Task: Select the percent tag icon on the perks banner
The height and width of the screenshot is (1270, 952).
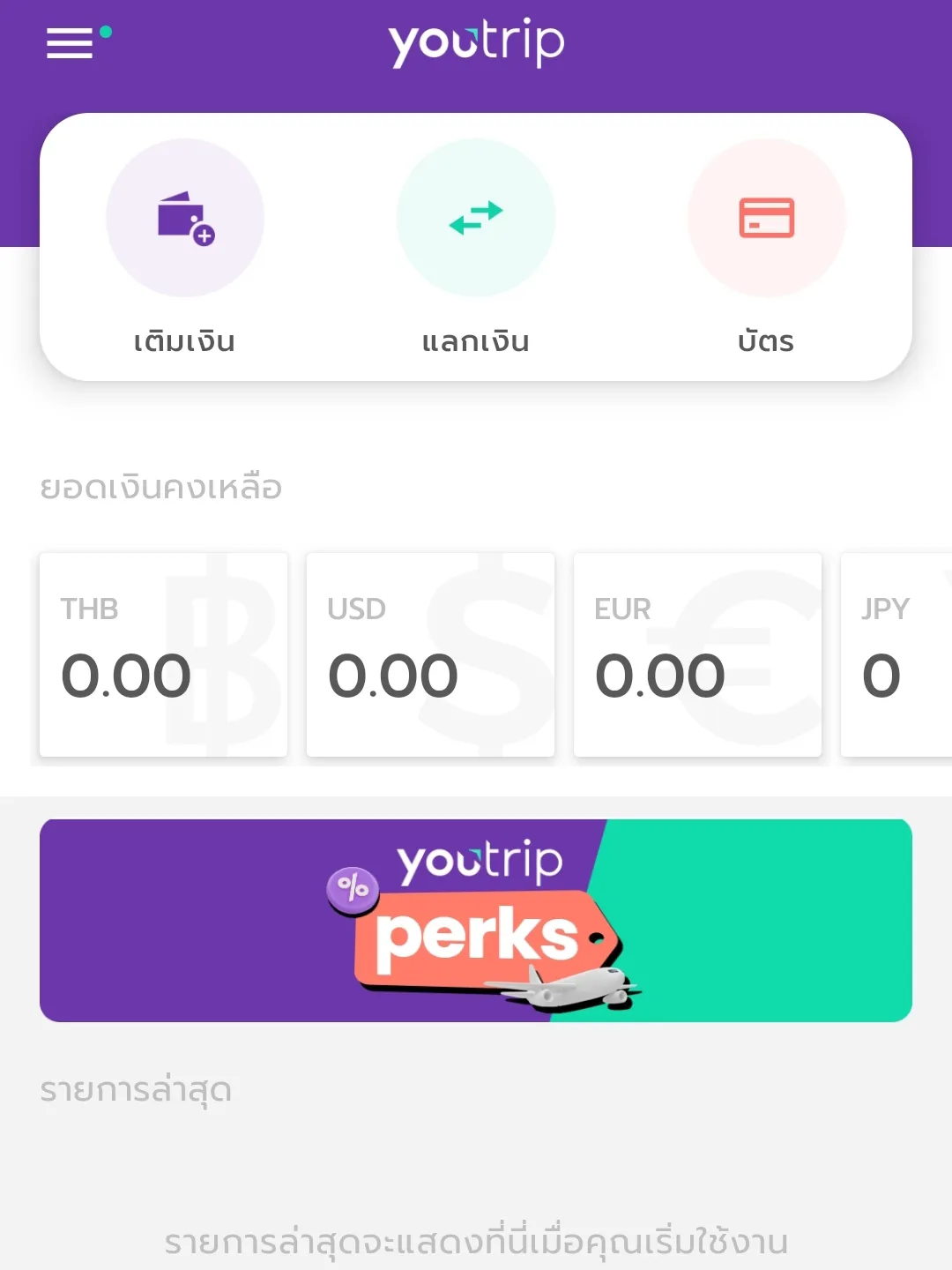Action: (x=352, y=891)
